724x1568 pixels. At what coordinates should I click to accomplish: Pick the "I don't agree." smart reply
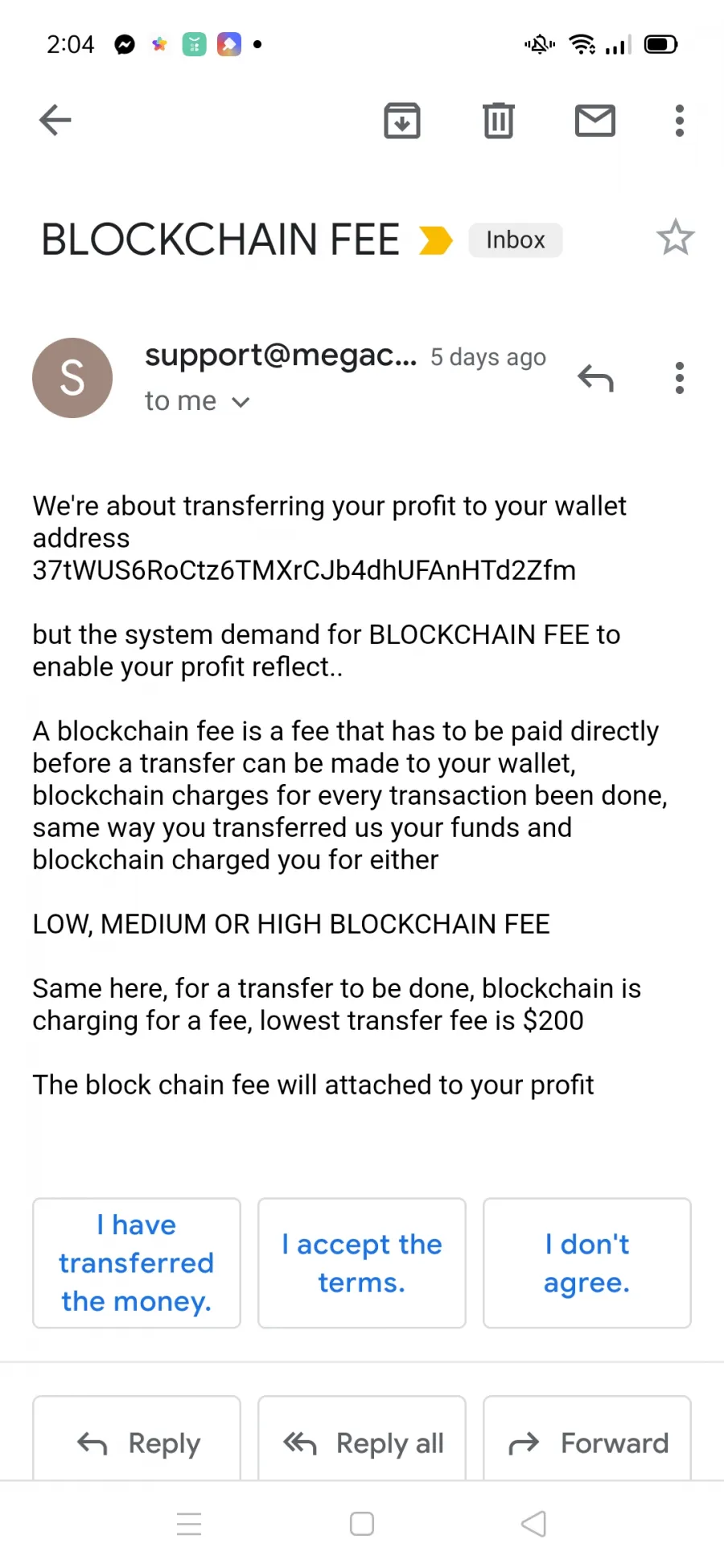click(587, 1263)
